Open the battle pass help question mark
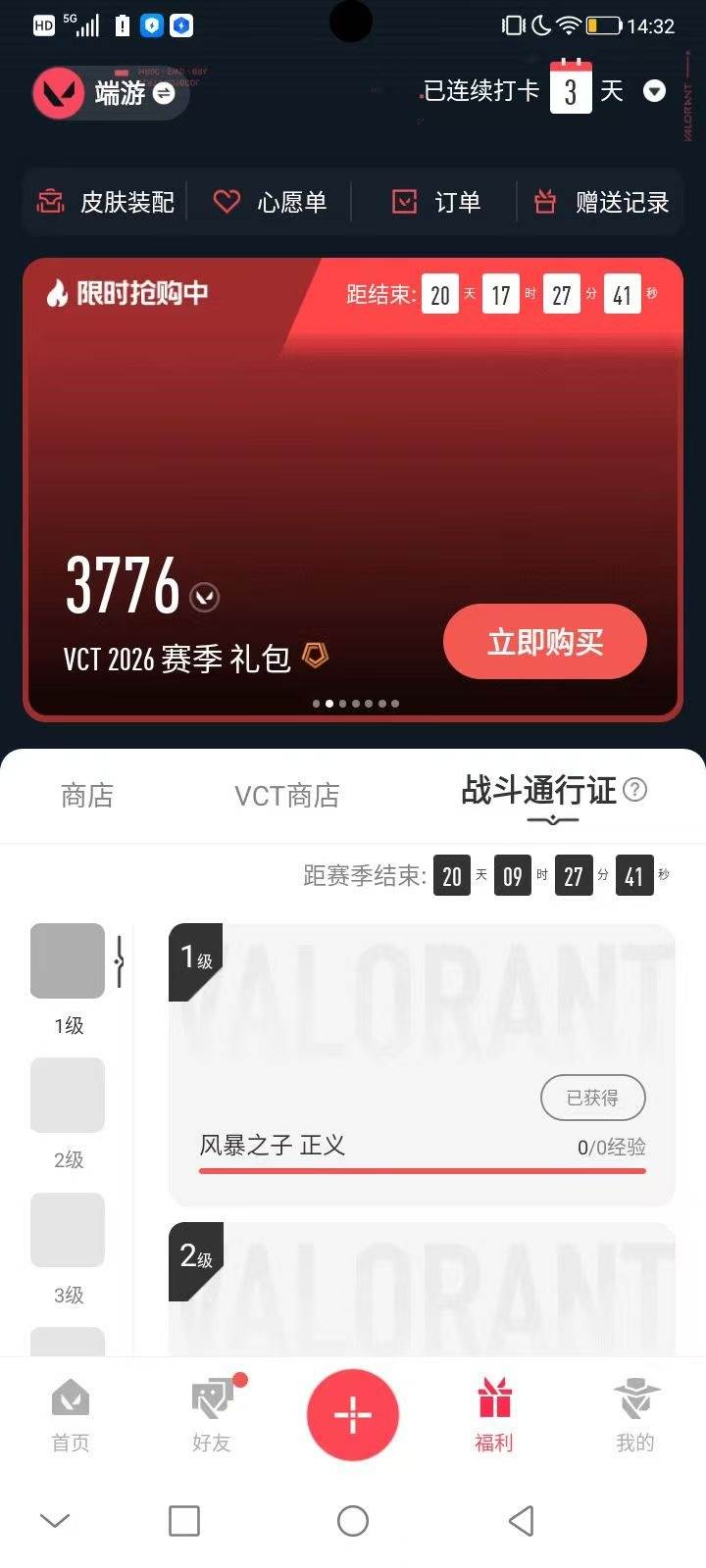The image size is (706, 1568). (635, 790)
